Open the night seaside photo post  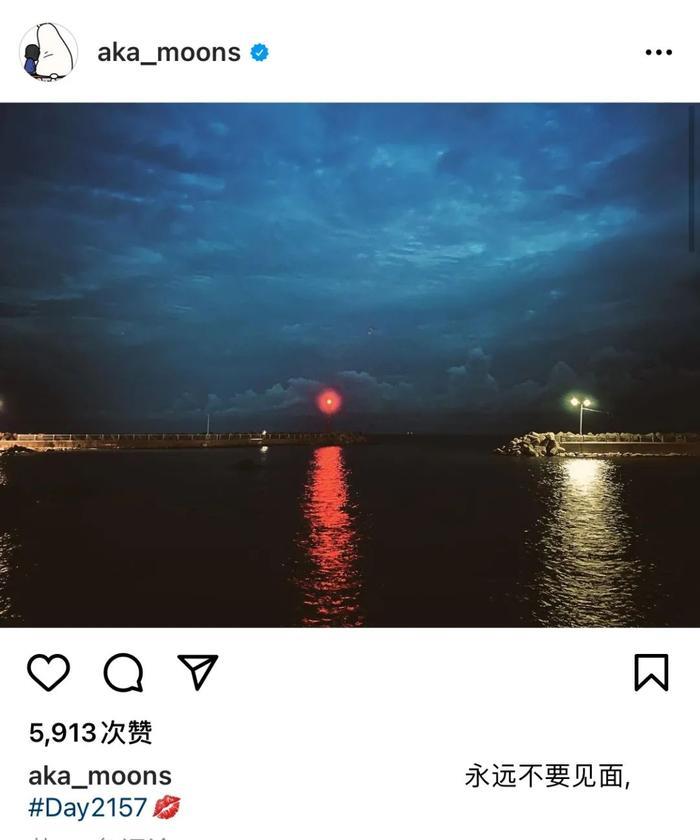click(350, 365)
